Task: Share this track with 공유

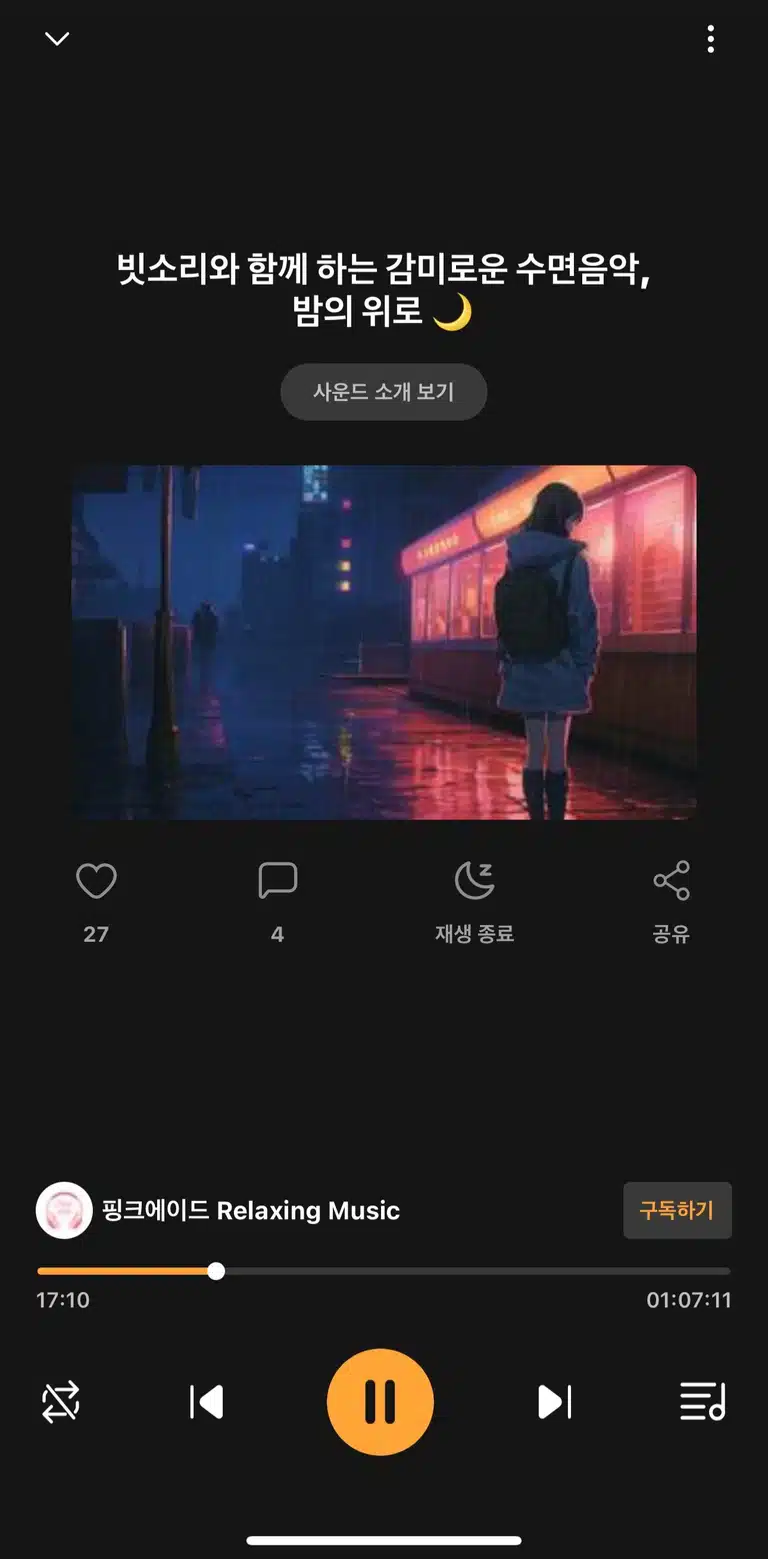Action: point(671,902)
